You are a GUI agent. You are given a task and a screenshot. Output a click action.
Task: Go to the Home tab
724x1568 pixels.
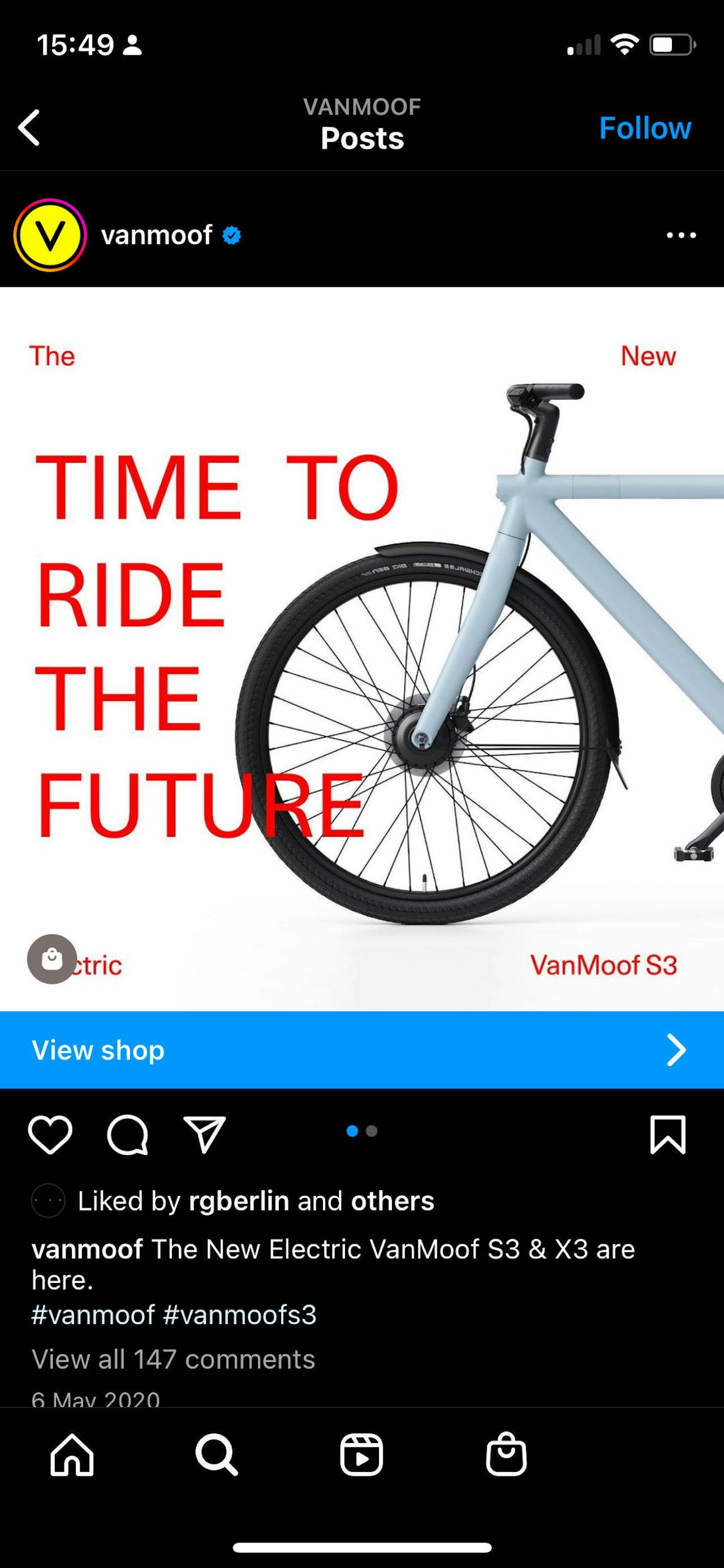coord(72,1455)
